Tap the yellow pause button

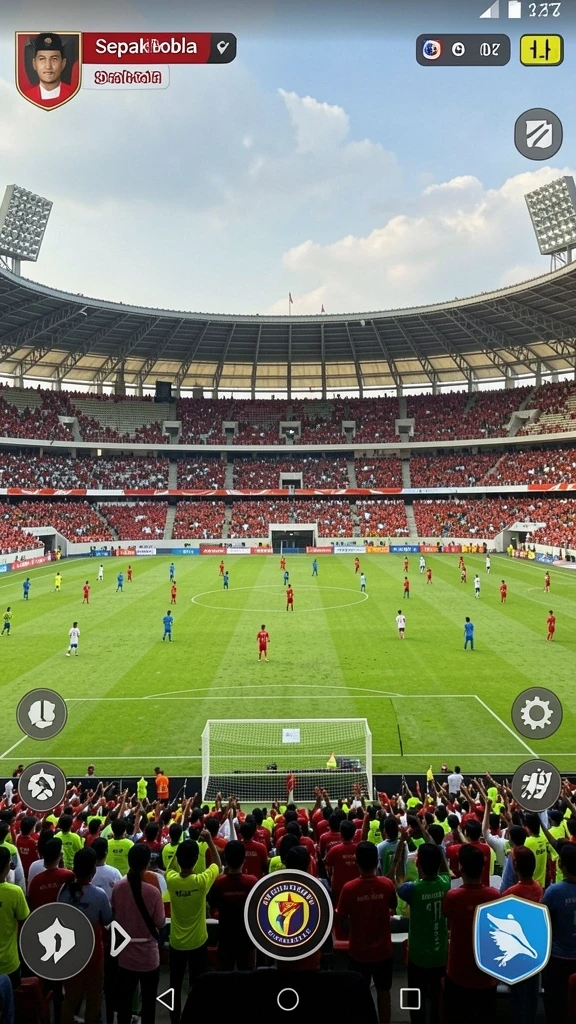541,50
